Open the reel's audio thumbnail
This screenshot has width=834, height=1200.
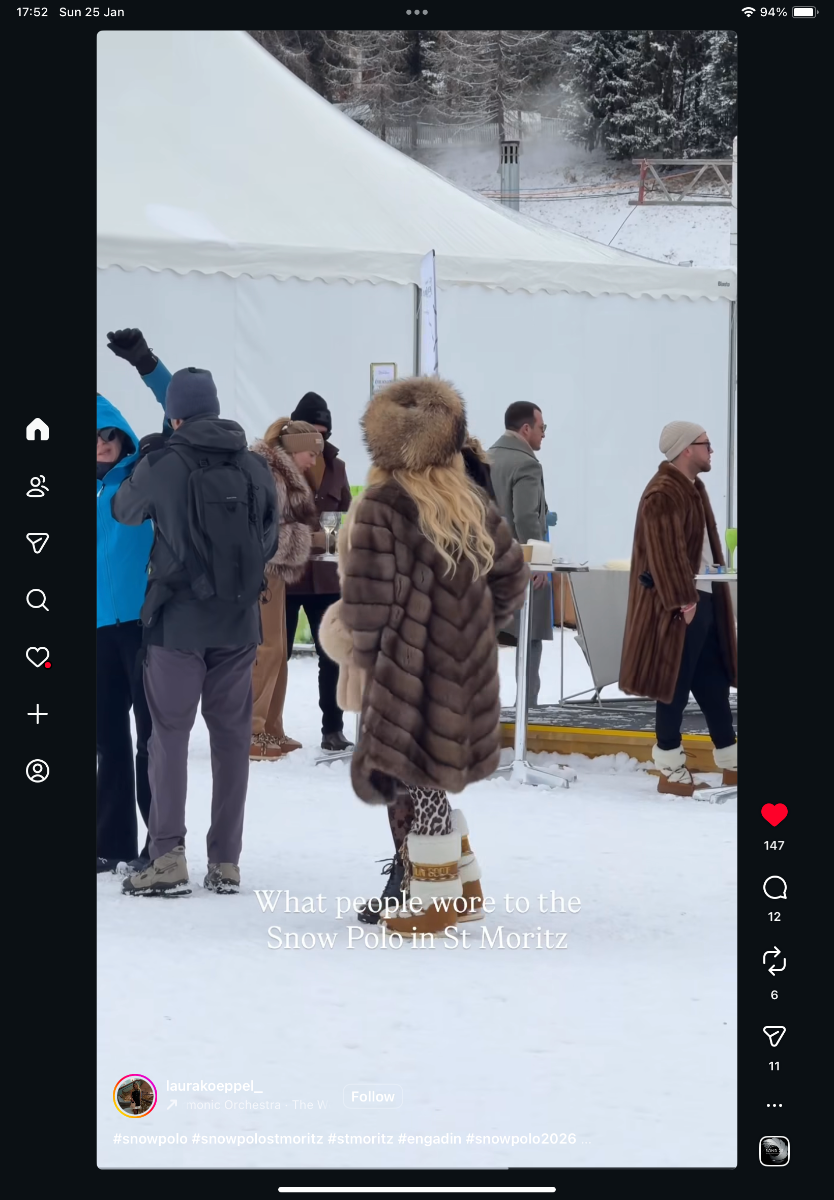pos(774,1151)
